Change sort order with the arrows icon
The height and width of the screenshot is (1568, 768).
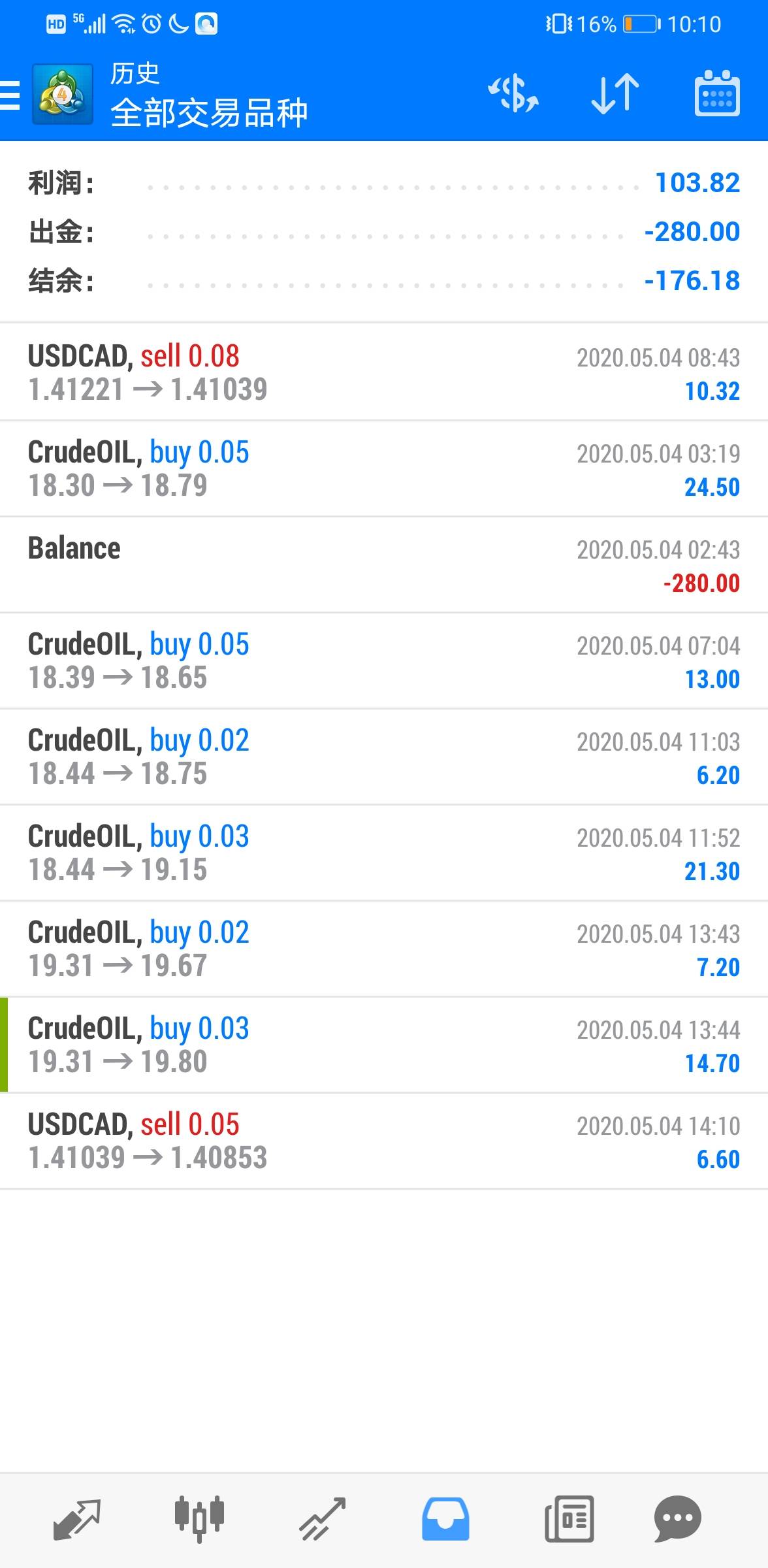[x=615, y=94]
